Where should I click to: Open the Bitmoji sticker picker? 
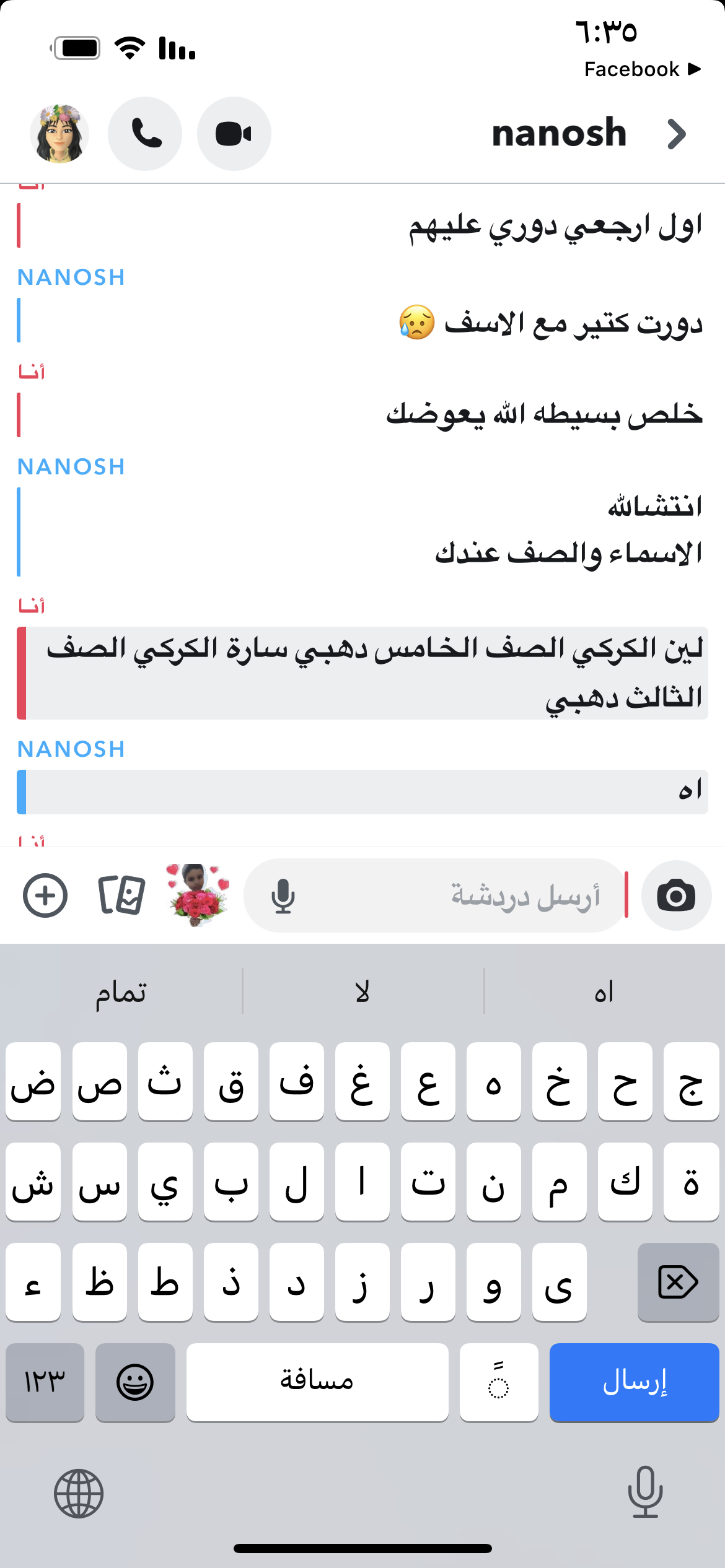click(x=198, y=895)
